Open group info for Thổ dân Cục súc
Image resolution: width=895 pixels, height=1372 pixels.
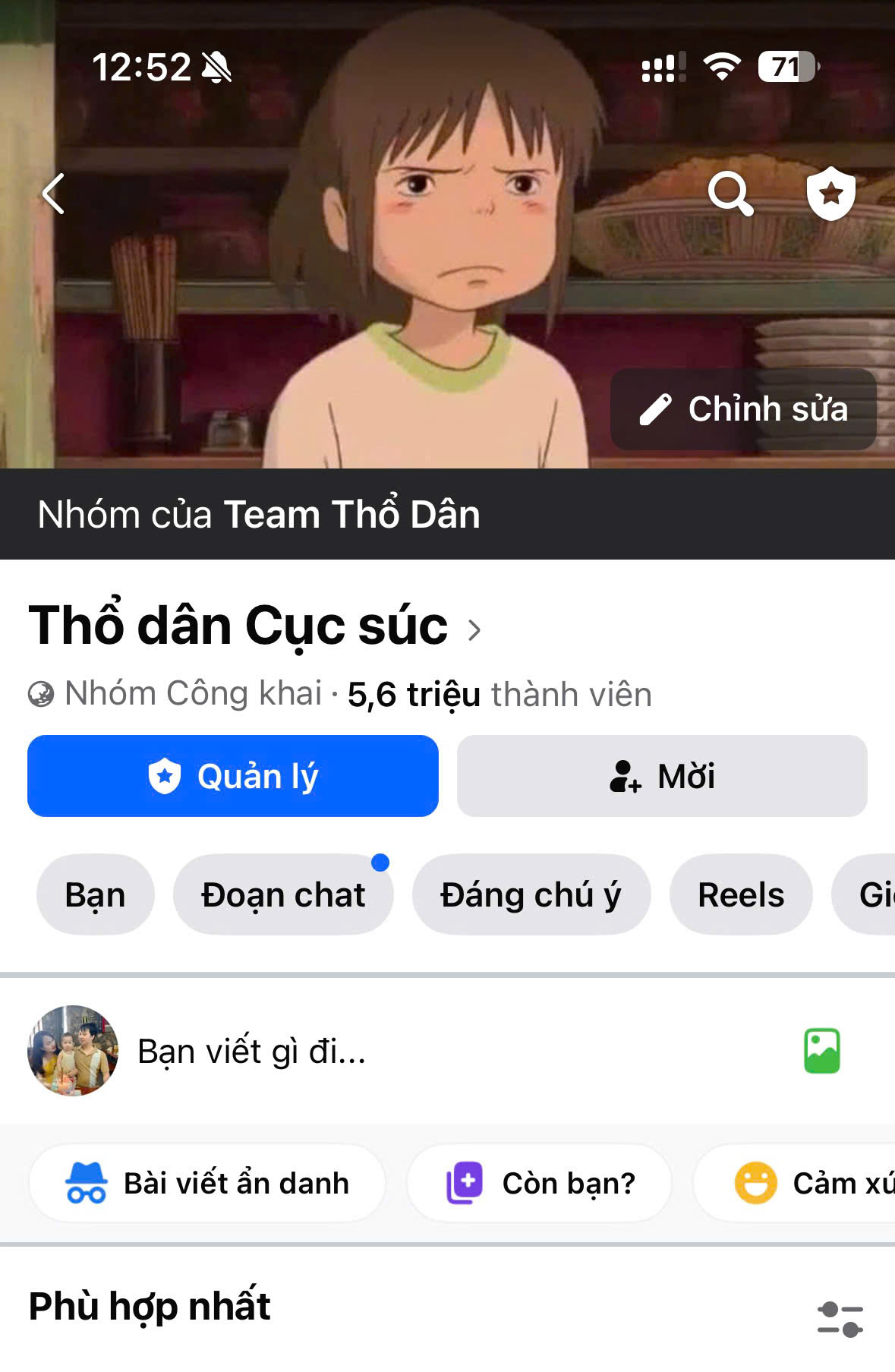[x=254, y=626]
